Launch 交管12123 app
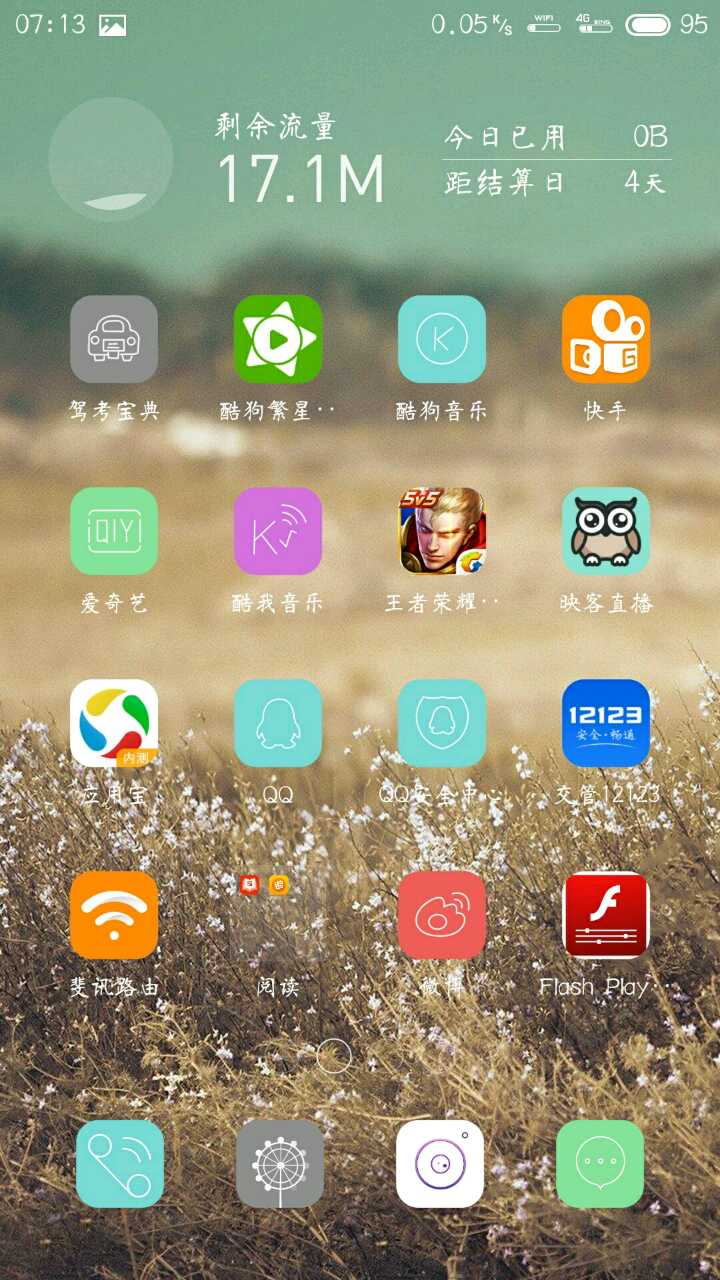 pyautogui.click(x=606, y=723)
